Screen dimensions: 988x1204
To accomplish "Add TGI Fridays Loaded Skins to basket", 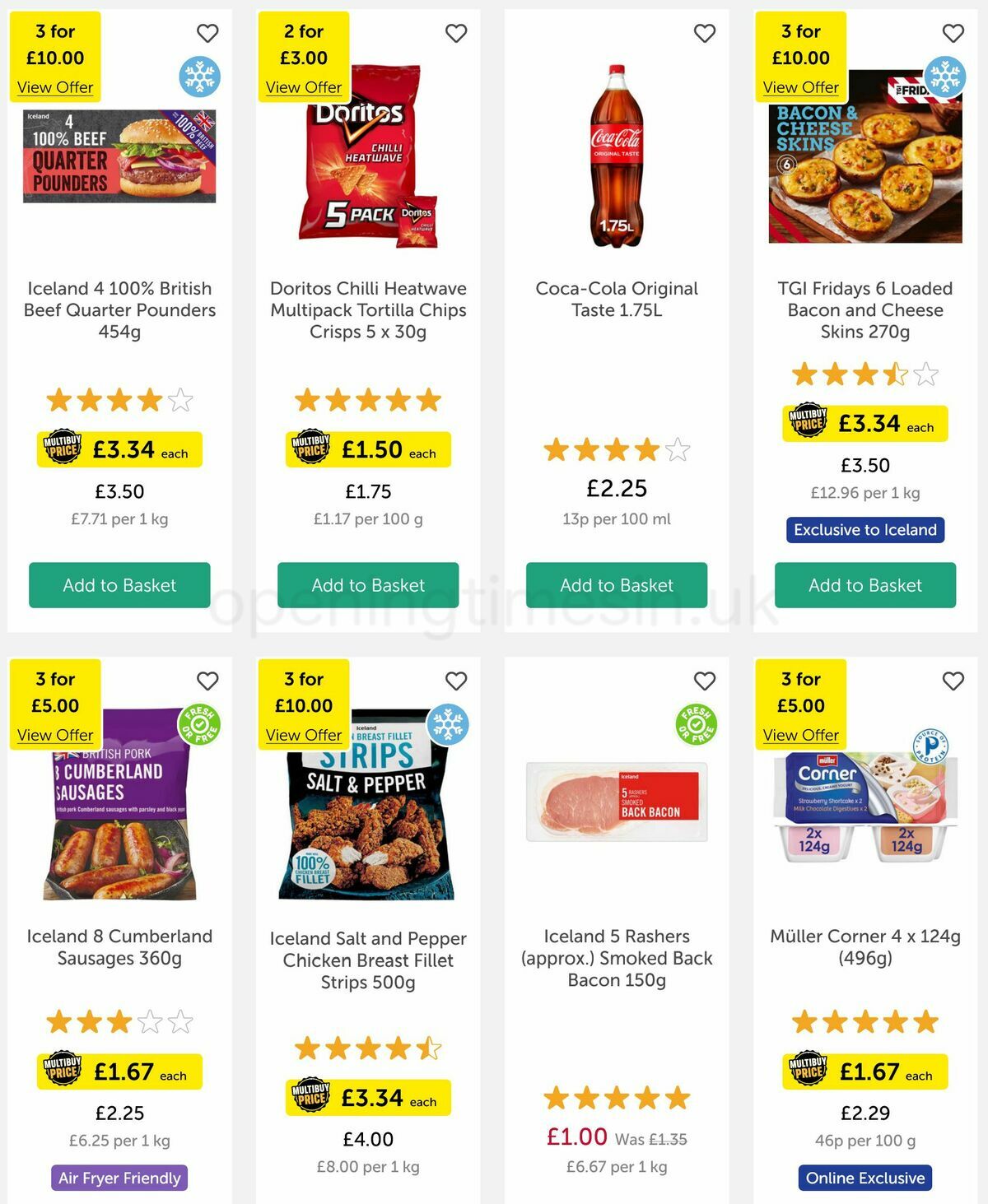I will click(x=865, y=585).
